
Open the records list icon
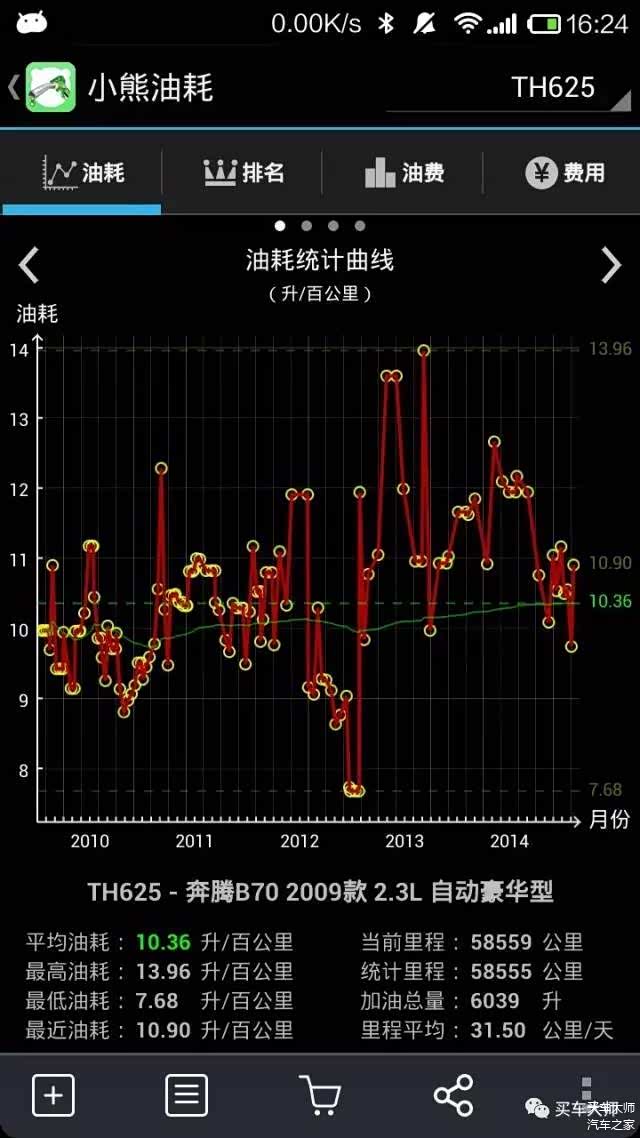186,1095
